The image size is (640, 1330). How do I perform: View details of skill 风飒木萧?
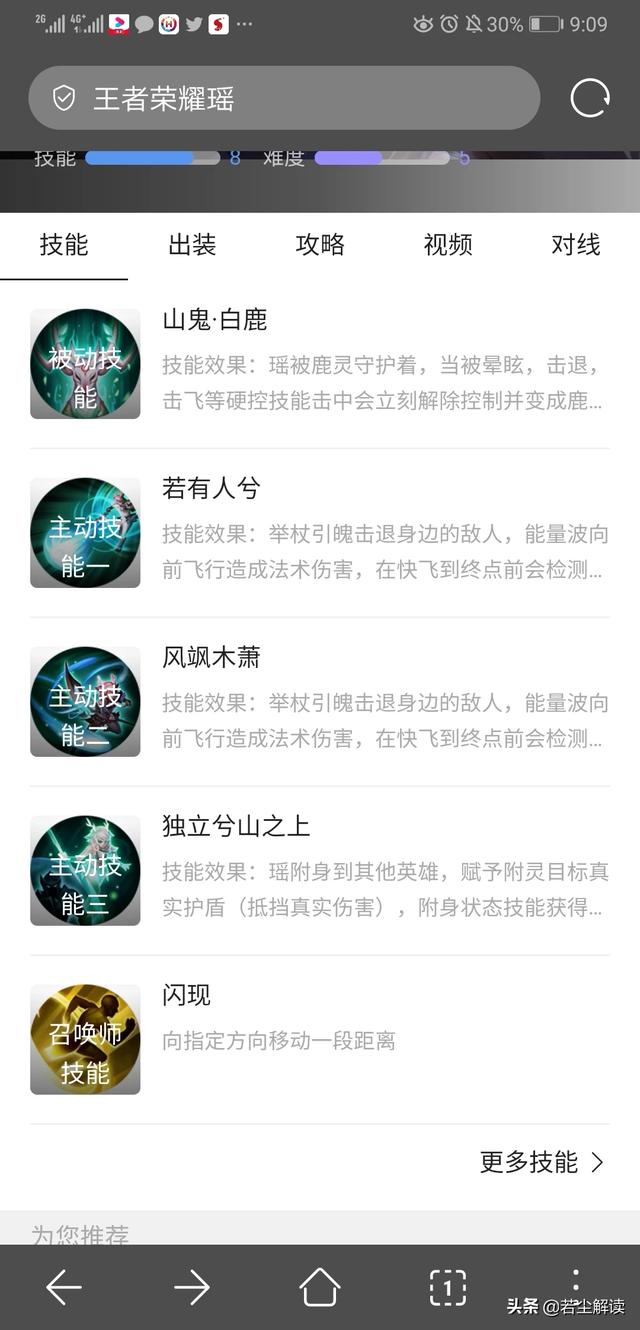point(320,701)
